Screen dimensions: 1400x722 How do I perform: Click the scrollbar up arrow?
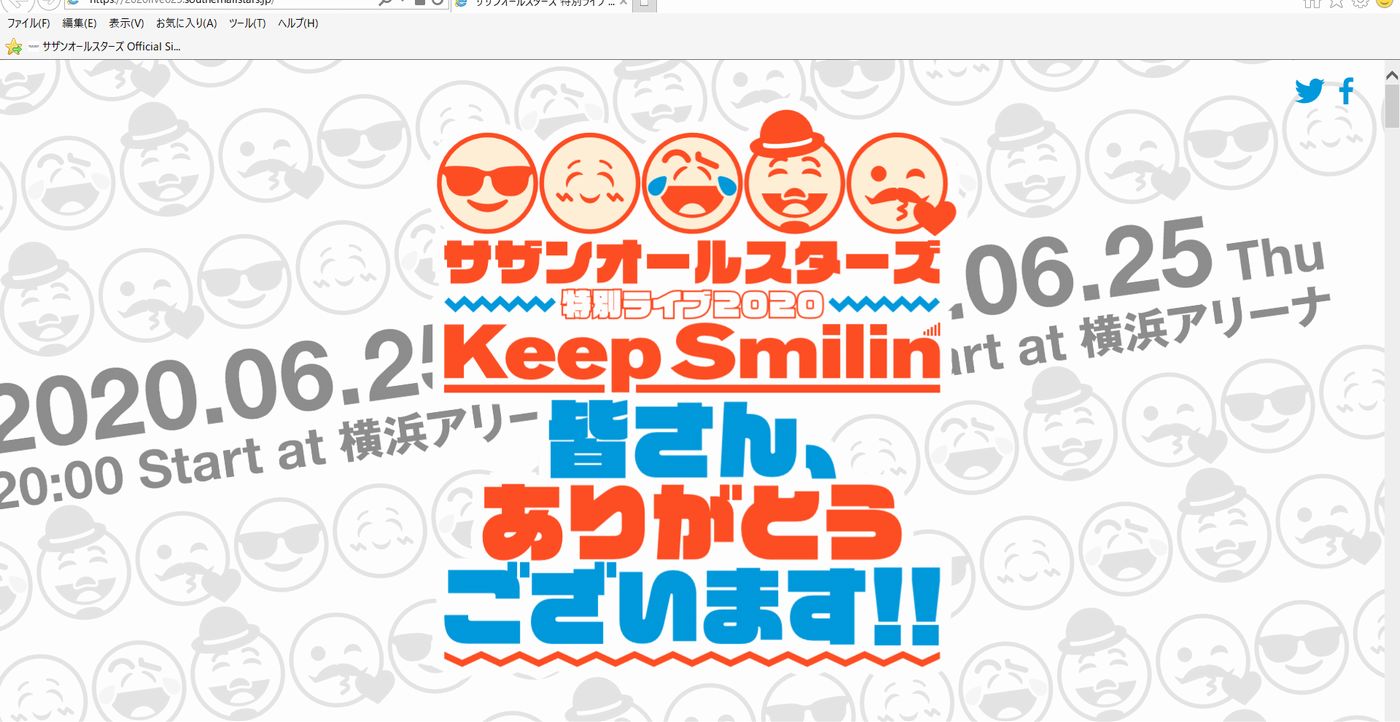pyautogui.click(x=1391, y=77)
